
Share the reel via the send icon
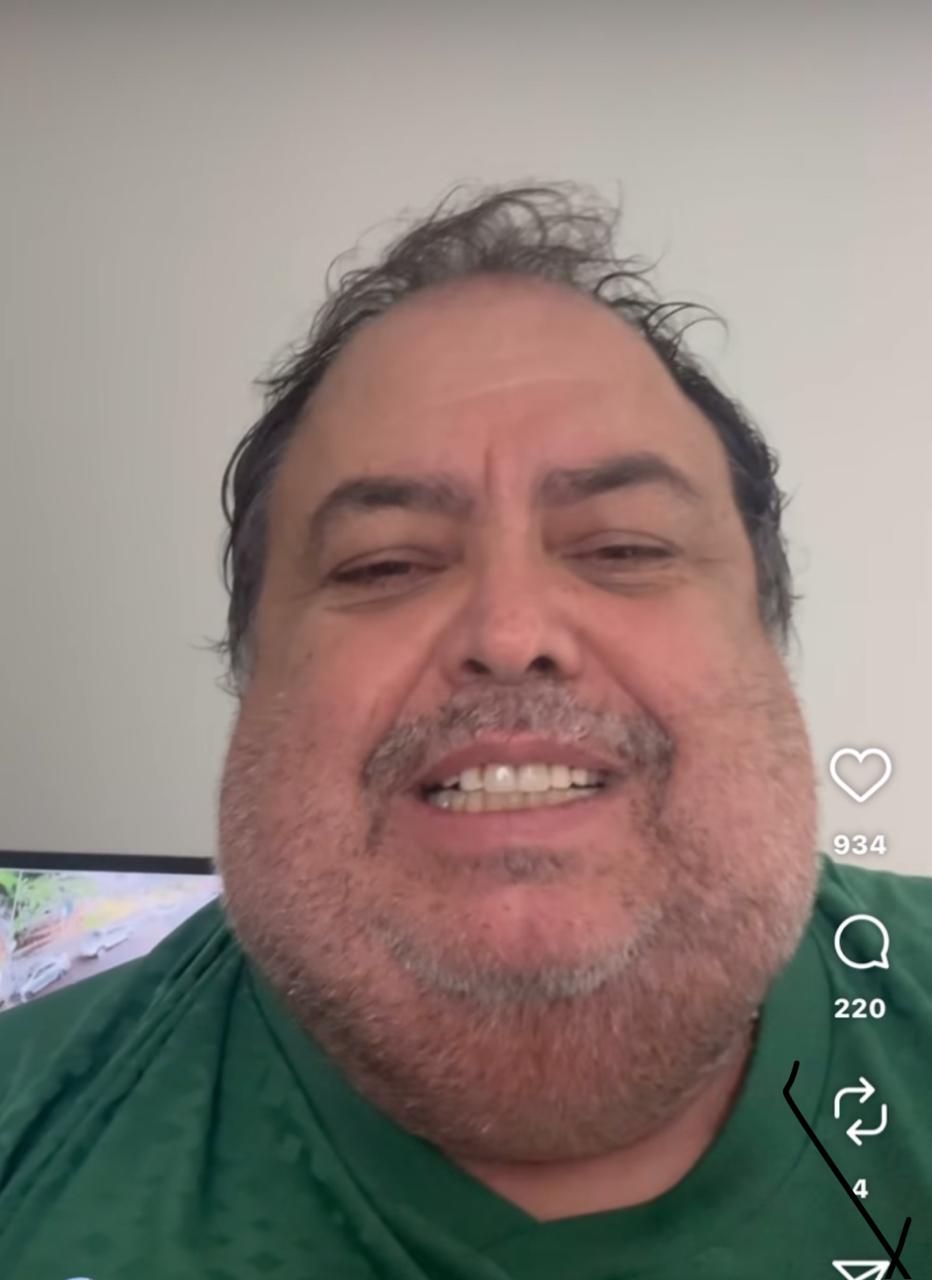click(860, 1270)
